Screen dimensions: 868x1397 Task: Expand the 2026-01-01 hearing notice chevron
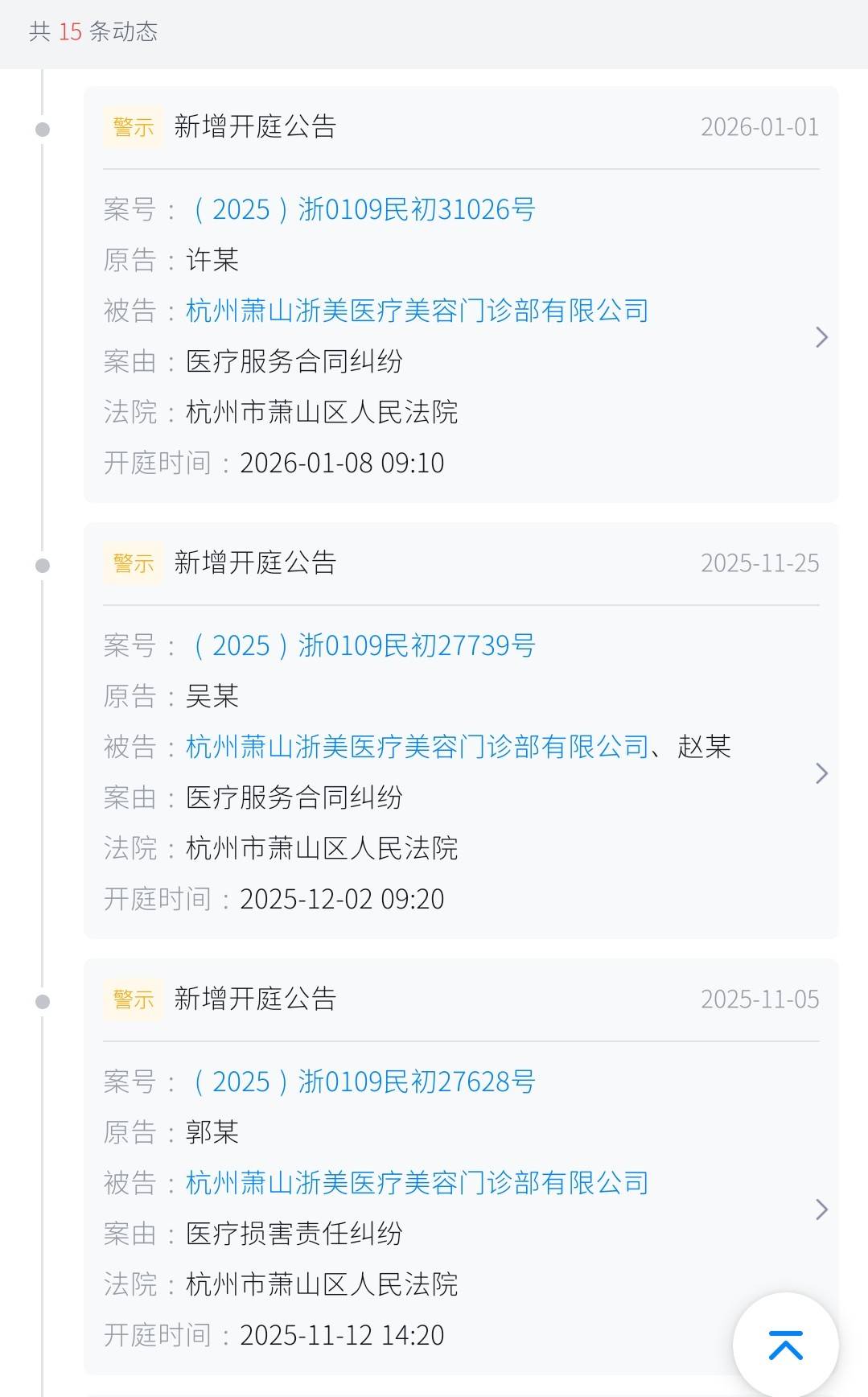pyautogui.click(x=821, y=337)
